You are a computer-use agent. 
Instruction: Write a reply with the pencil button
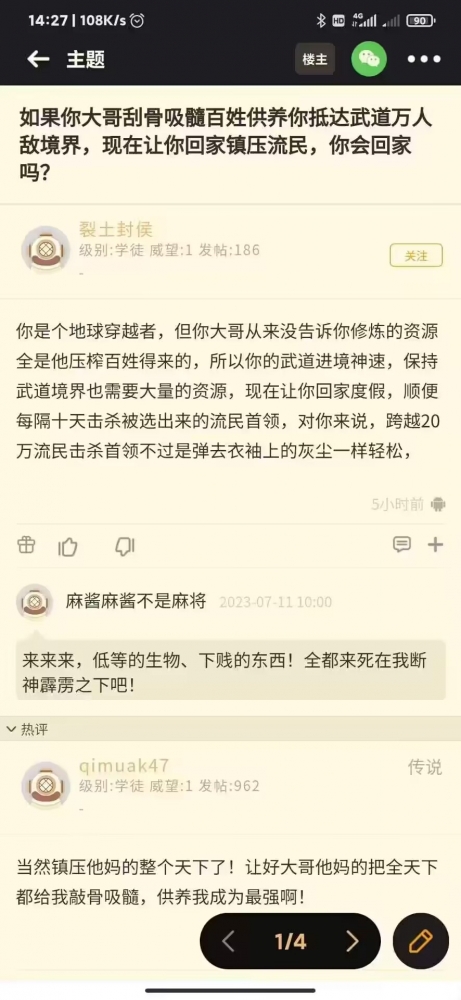tap(420, 941)
